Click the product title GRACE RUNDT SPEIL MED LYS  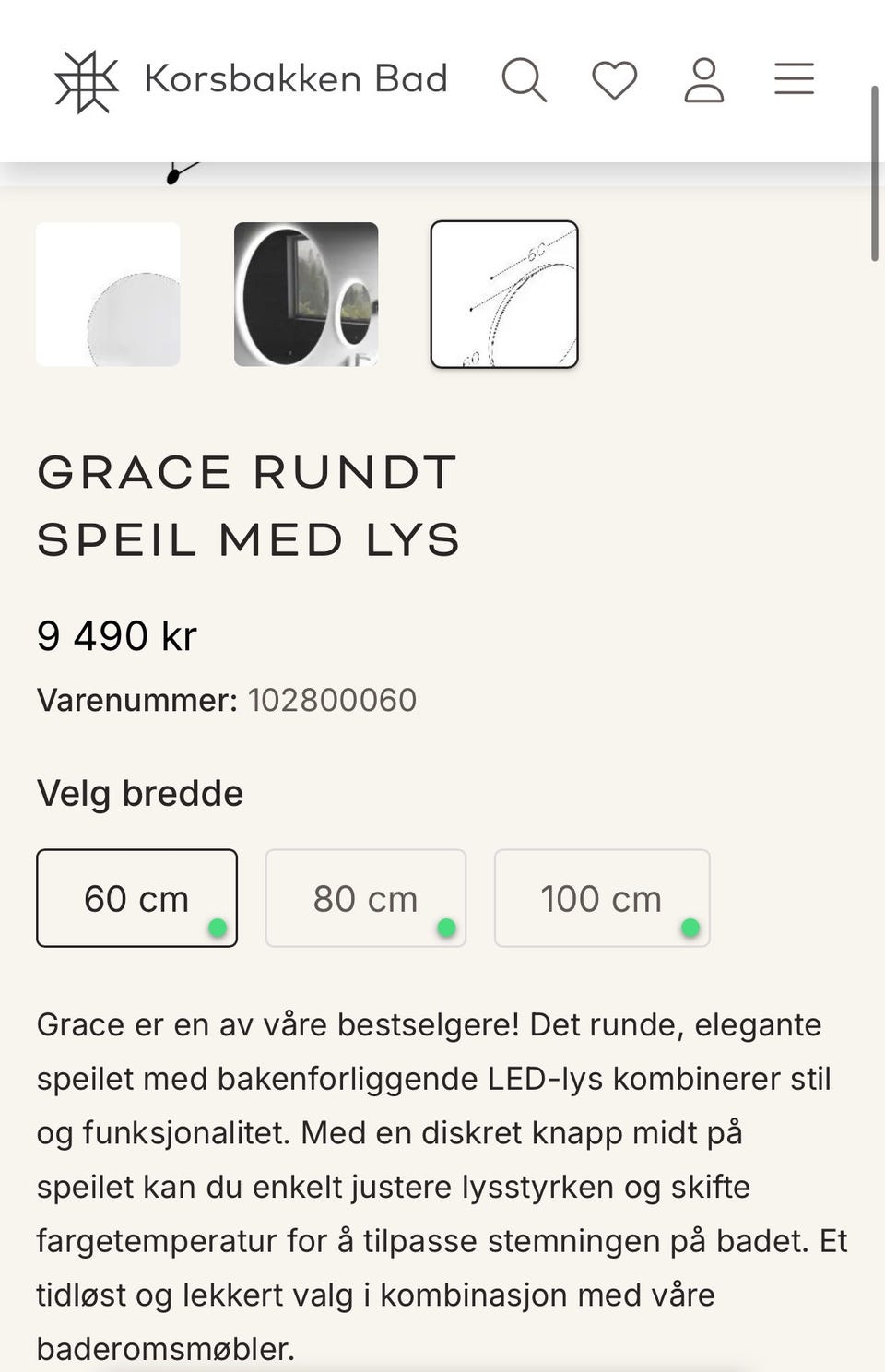coord(246,505)
